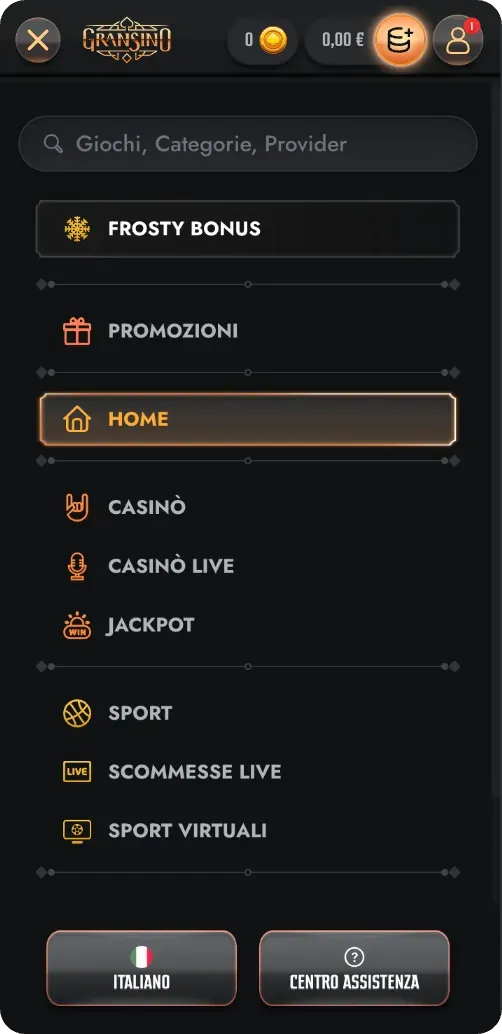Select Home in the menu
Image resolution: width=502 pixels, height=1034 pixels.
[248, 419]
